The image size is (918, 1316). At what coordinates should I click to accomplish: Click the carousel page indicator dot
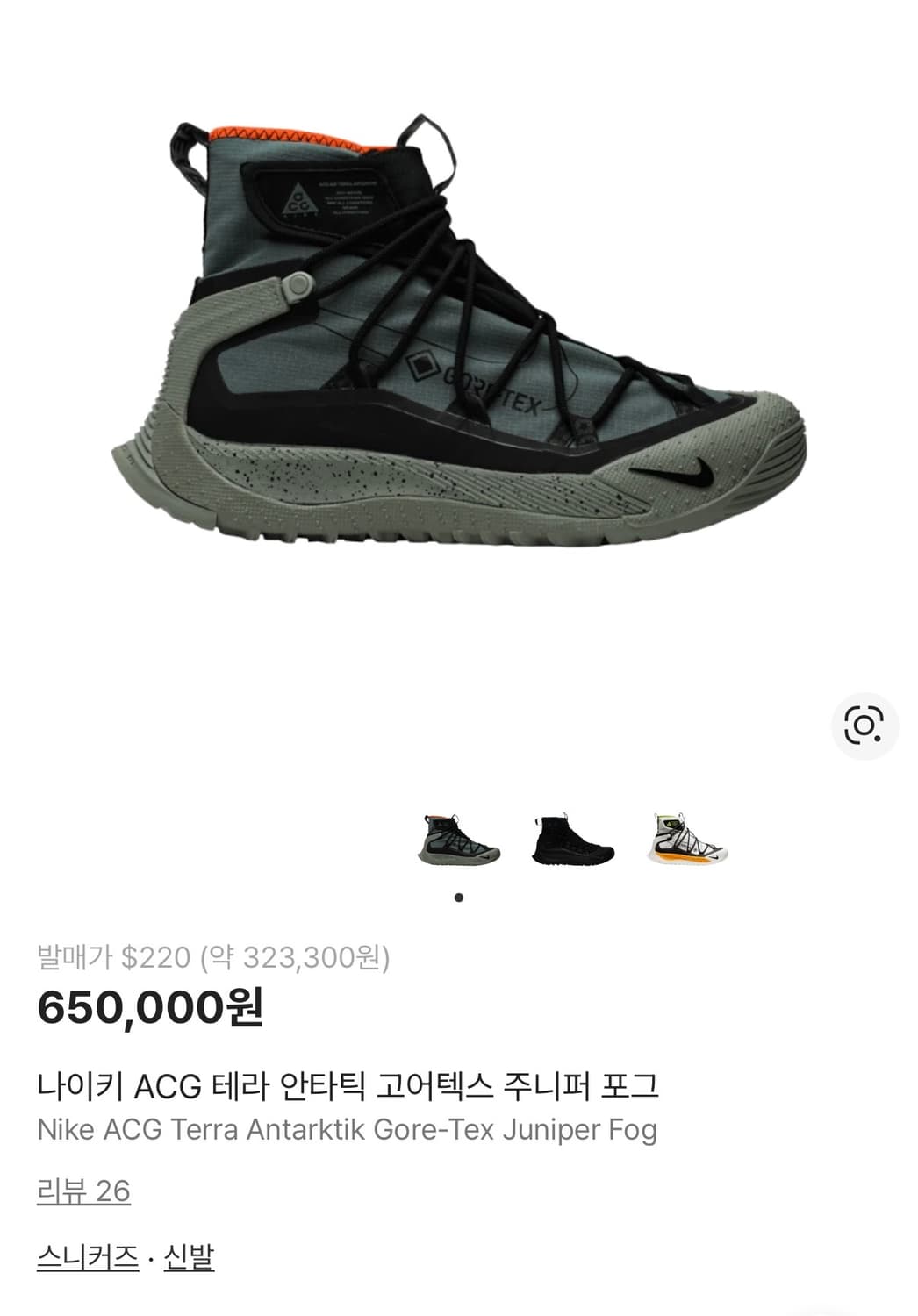(458, 897)
